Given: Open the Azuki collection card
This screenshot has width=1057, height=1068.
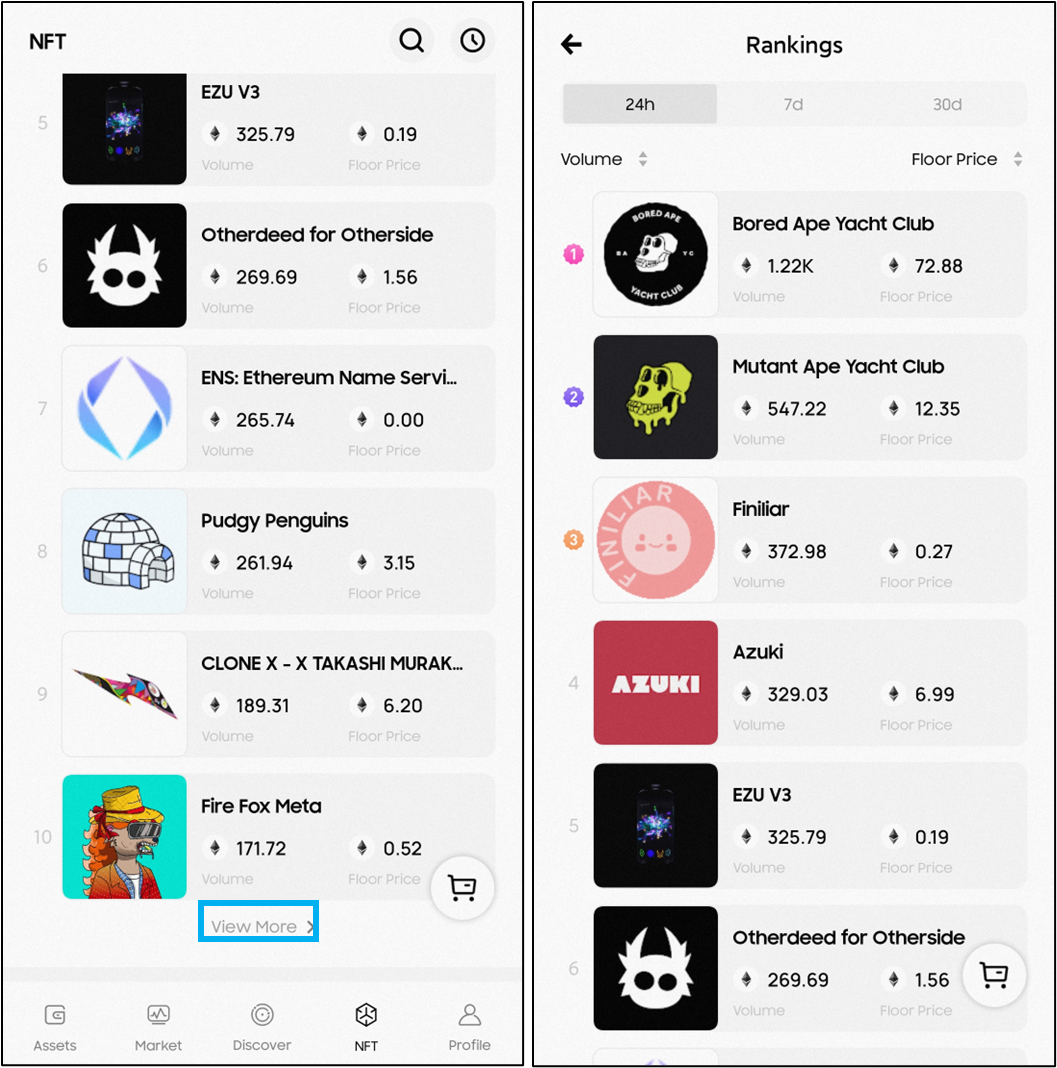Looking at the screenshot, I should point(810,683).
